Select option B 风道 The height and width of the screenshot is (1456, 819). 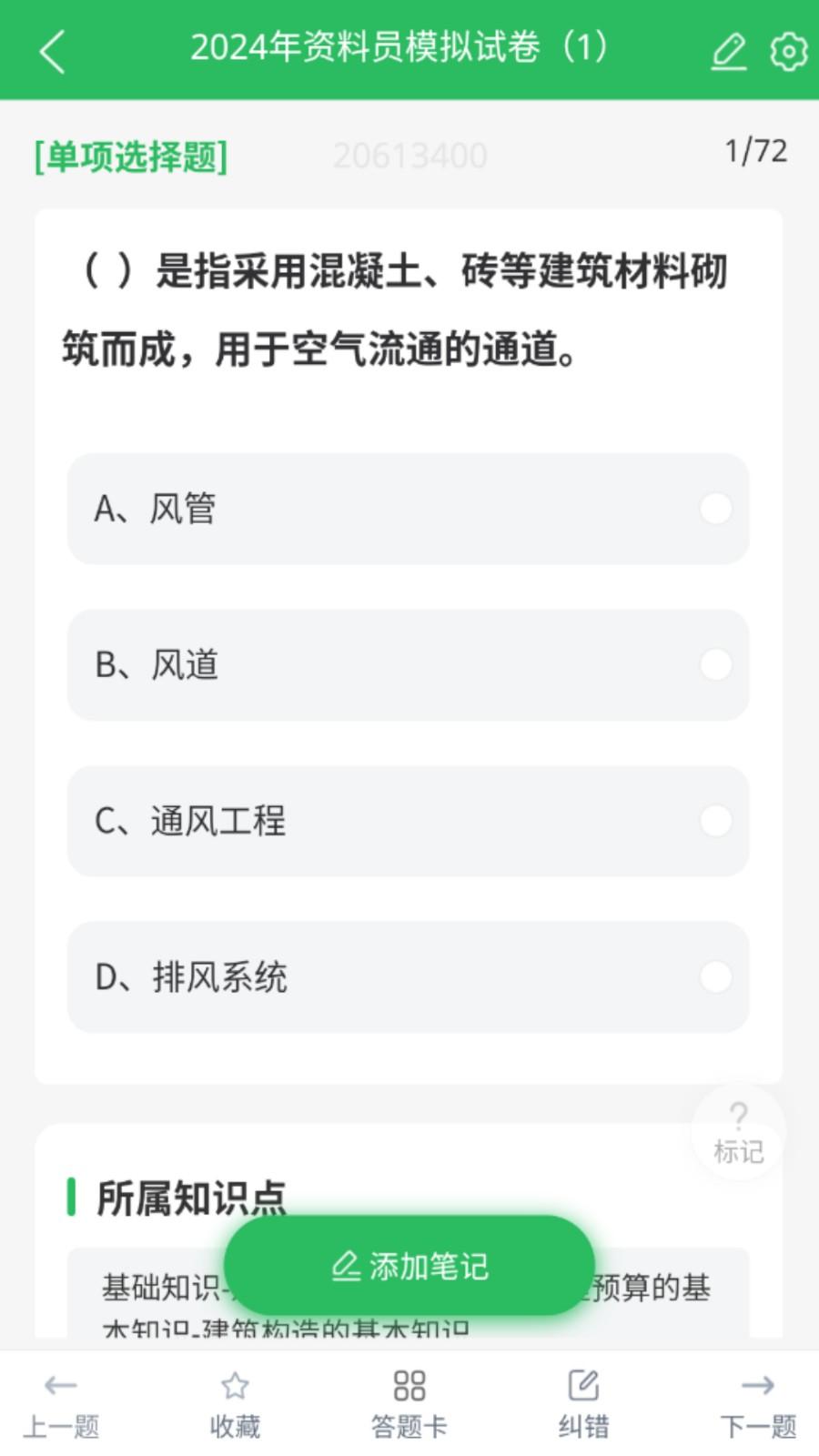click(407, 665)
